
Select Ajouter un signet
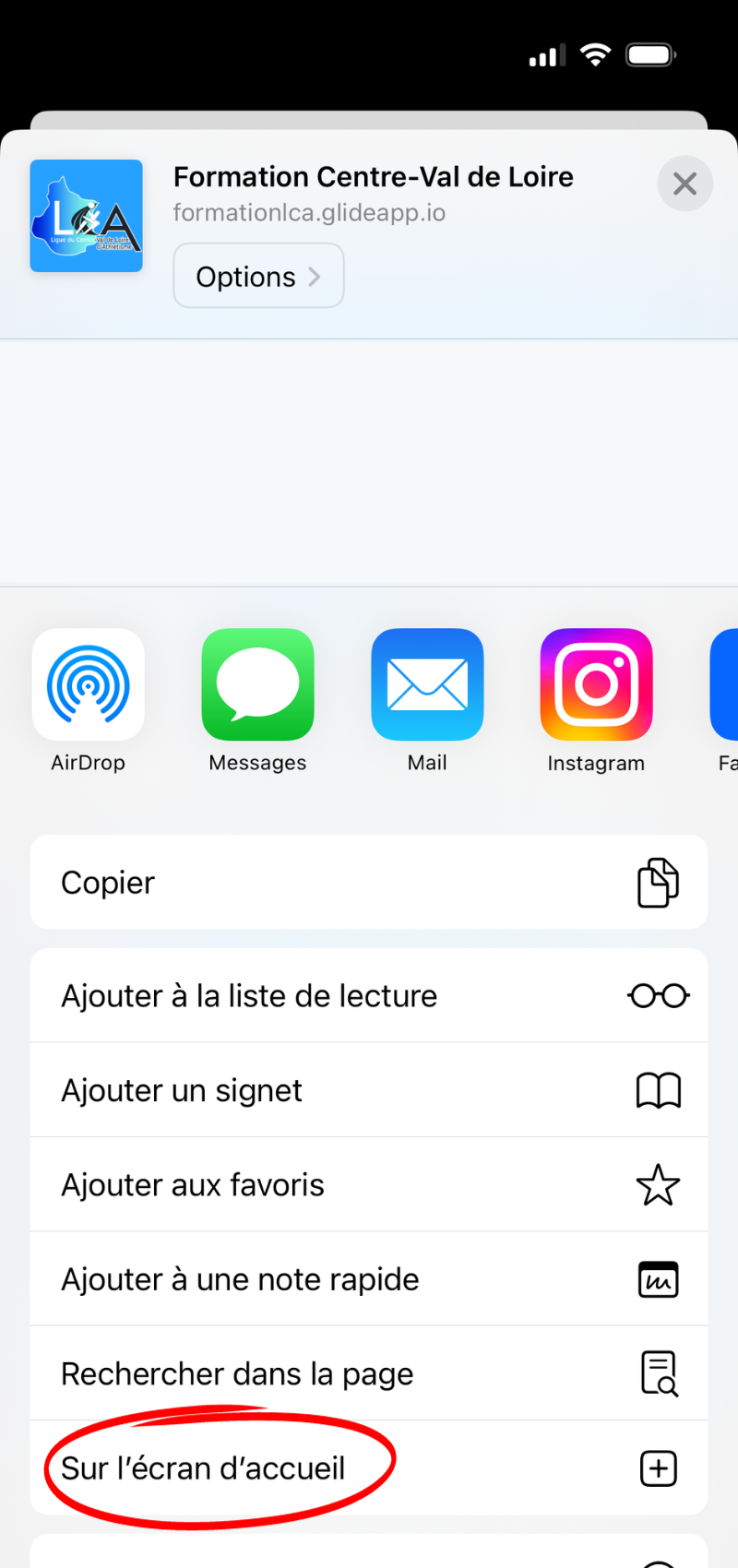(369, 1090)
